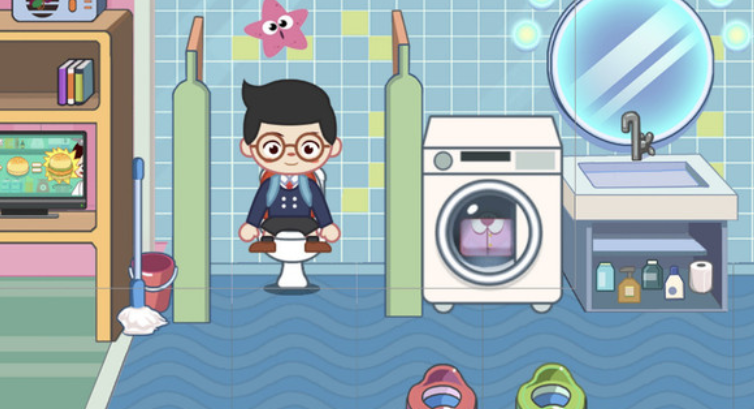Tap the pink star on the wall
The height and width of the screenshot is (409, 754).
coord(283,27)
